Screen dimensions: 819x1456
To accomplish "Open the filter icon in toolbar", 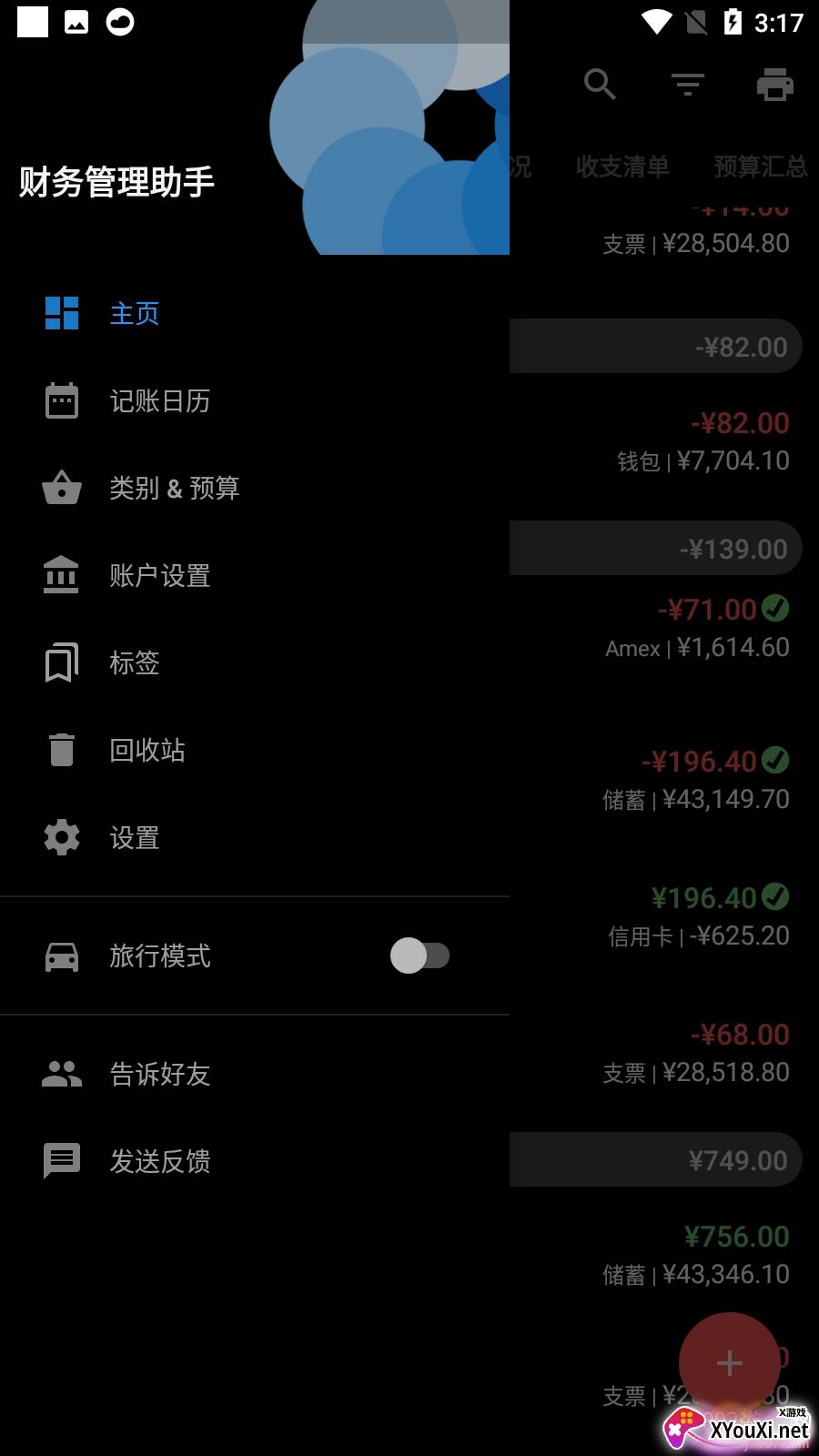I will (x=688, y=85).
